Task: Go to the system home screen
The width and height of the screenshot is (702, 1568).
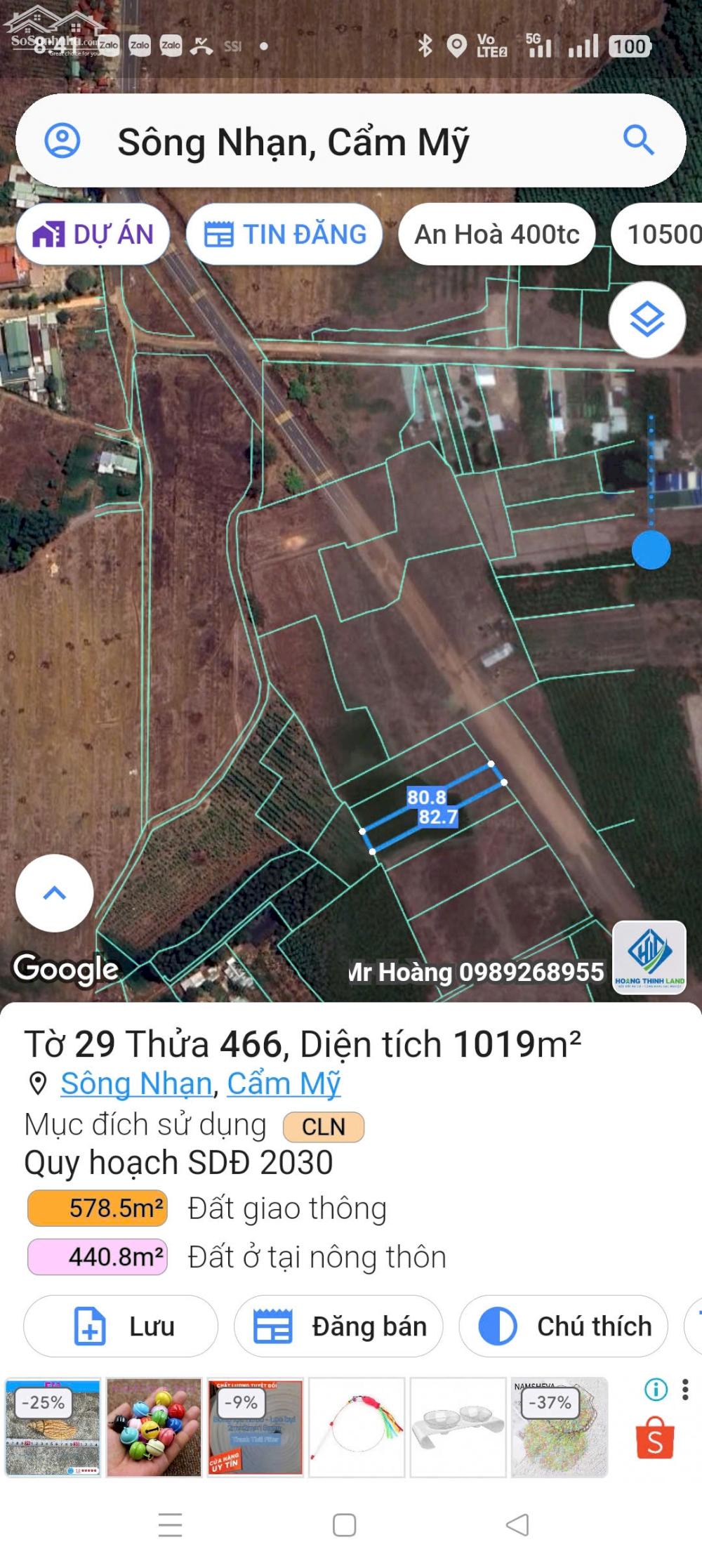Action: [344, 1525]
